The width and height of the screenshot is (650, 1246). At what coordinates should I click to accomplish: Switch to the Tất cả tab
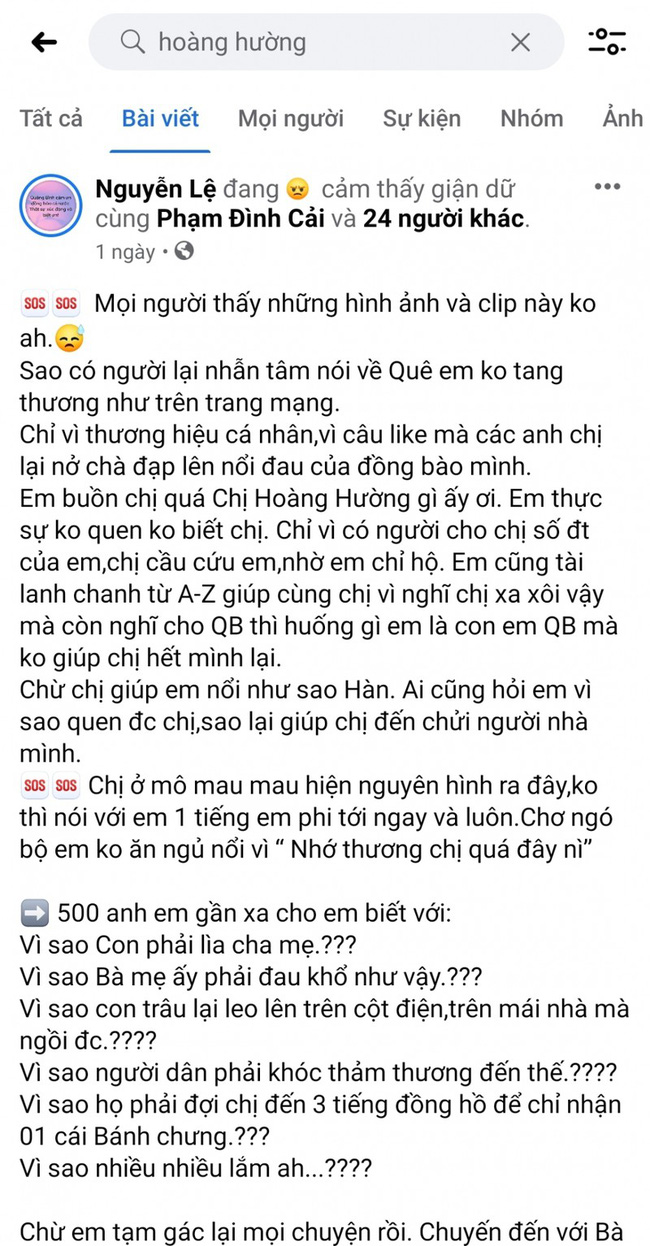(51, 118)
